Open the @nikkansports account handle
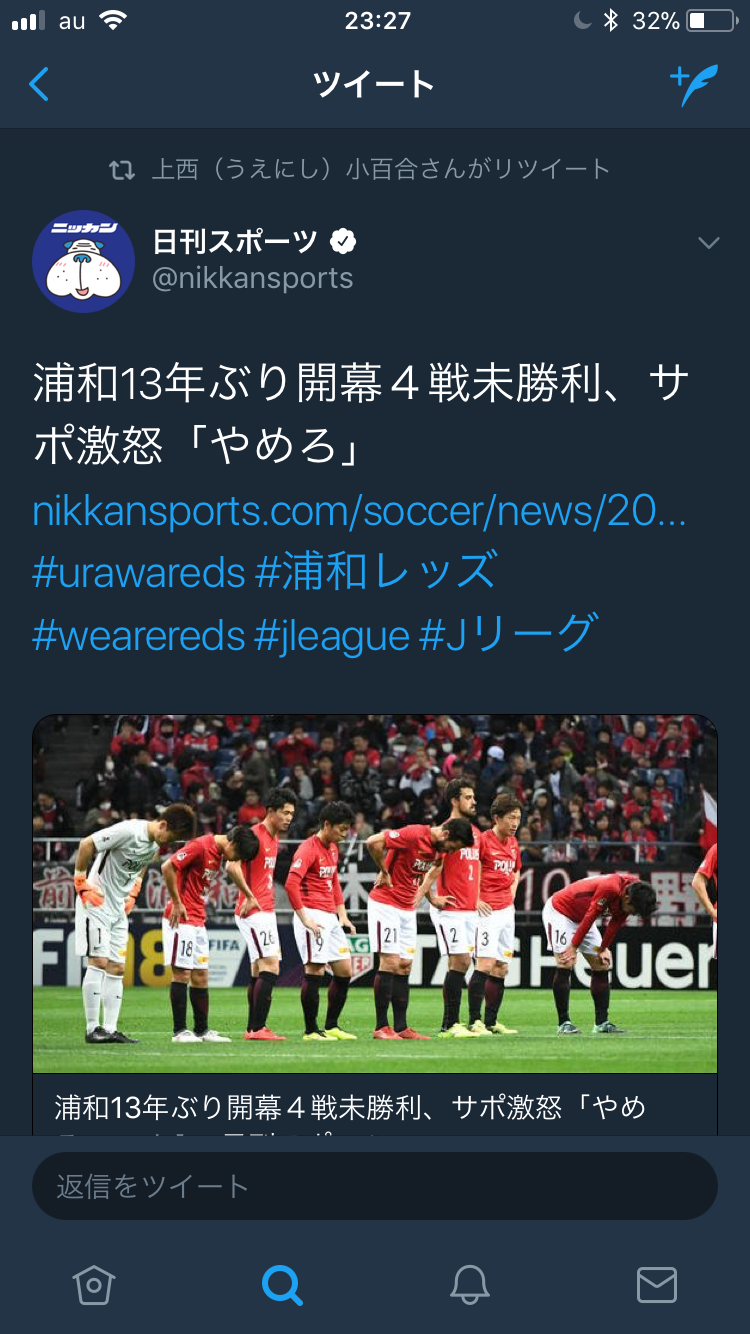The width and height of the screenshot is (750, 1334). 252,278
